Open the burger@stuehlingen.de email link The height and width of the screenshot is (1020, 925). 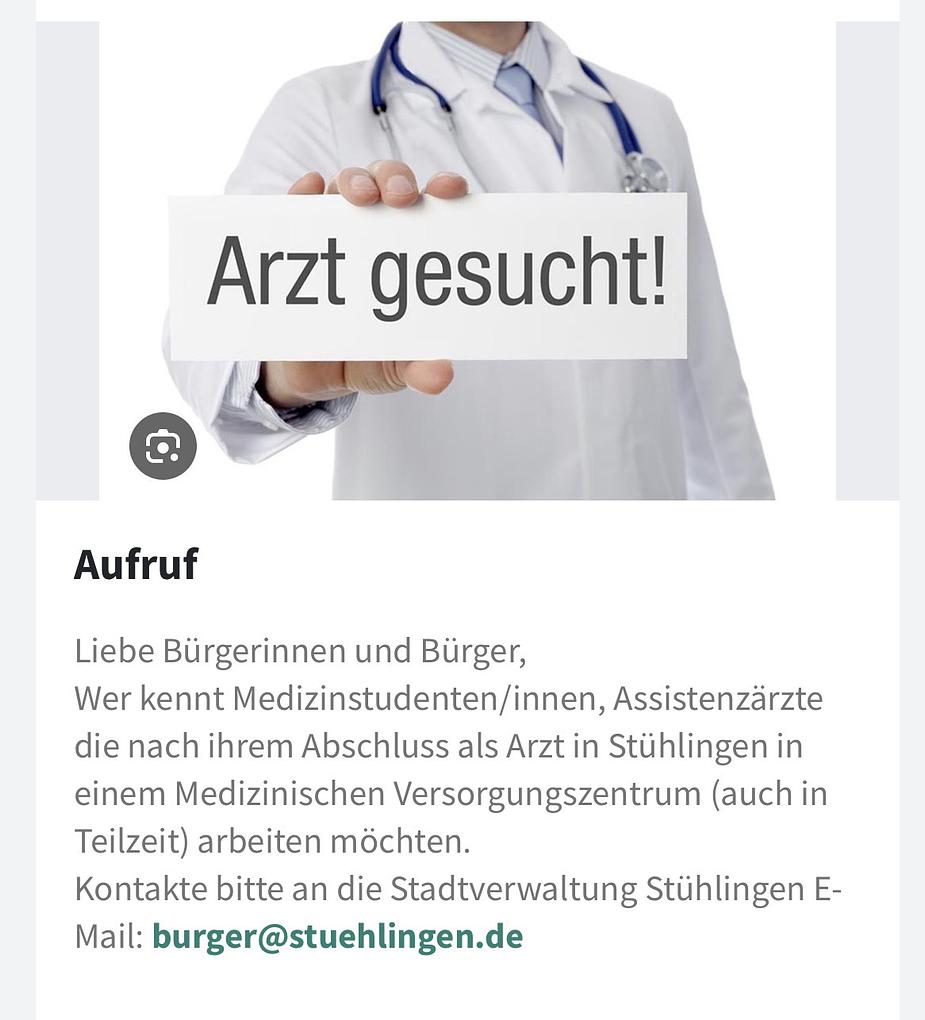(x=337, y=937)
